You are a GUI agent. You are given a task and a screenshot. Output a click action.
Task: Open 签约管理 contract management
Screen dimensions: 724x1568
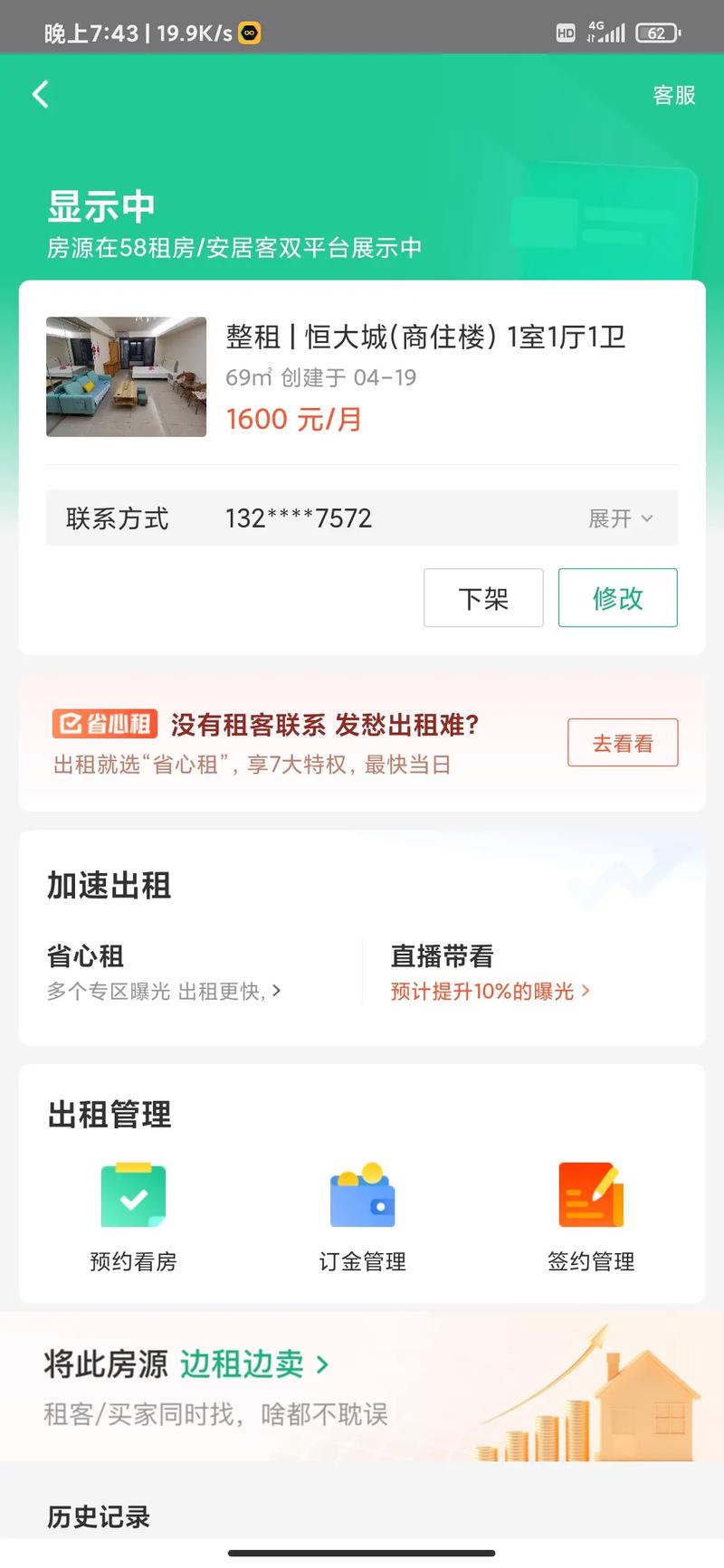591,1215
